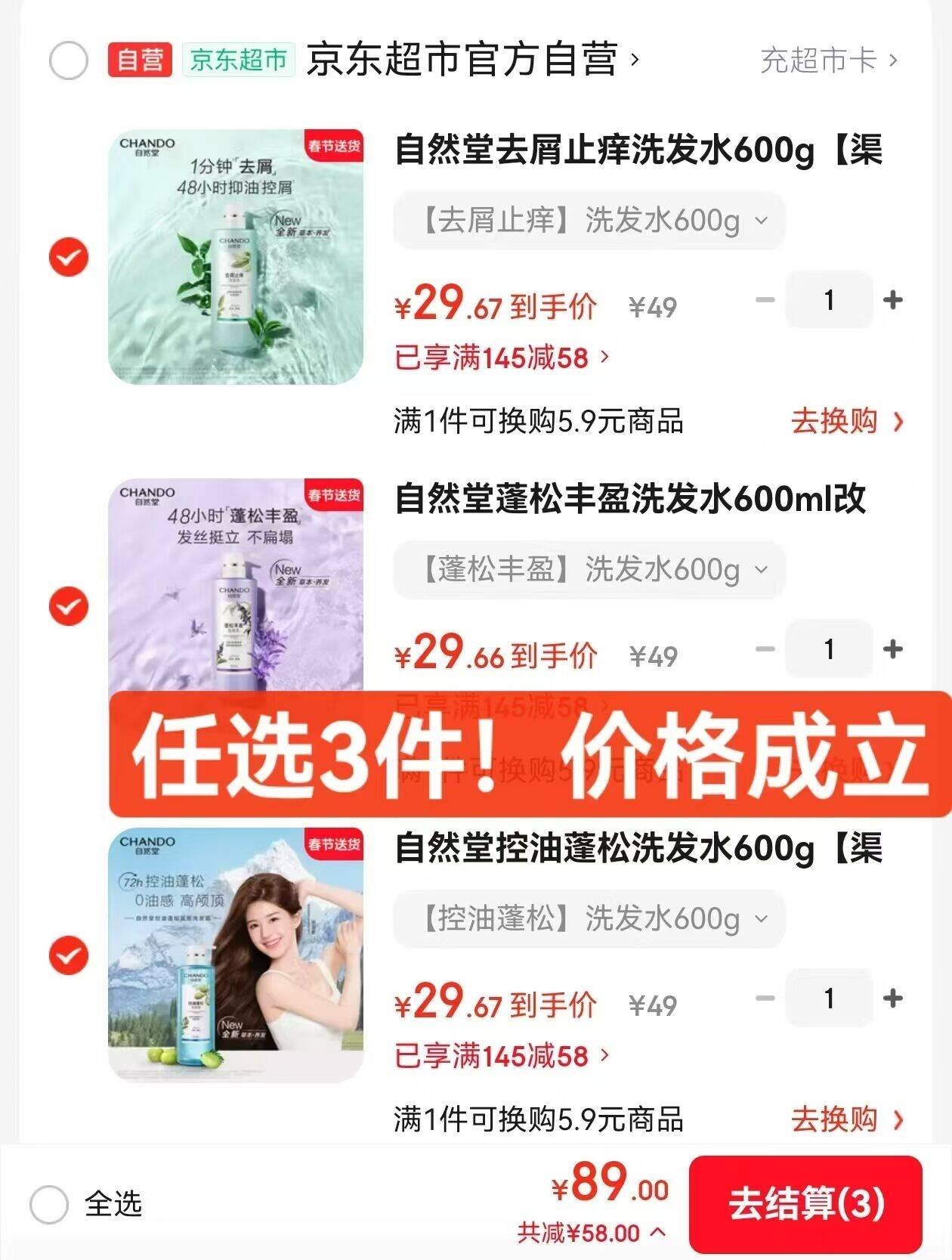Deselect the 自然堂蓬松丰盈洗发水 item
The image size is (952, 1260).
click(x=69, y=606)
